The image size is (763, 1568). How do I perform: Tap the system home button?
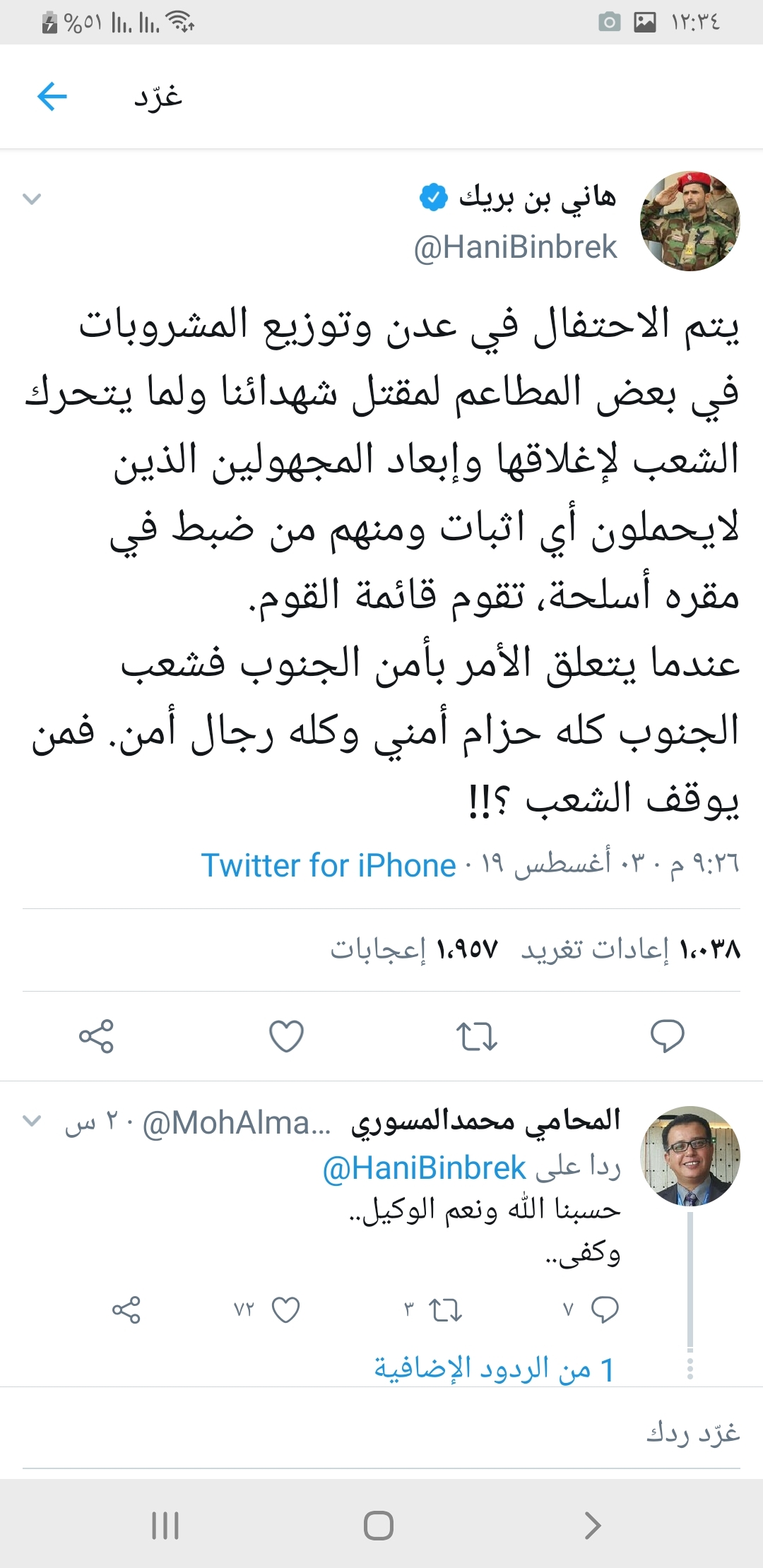tap(379, 1525)
